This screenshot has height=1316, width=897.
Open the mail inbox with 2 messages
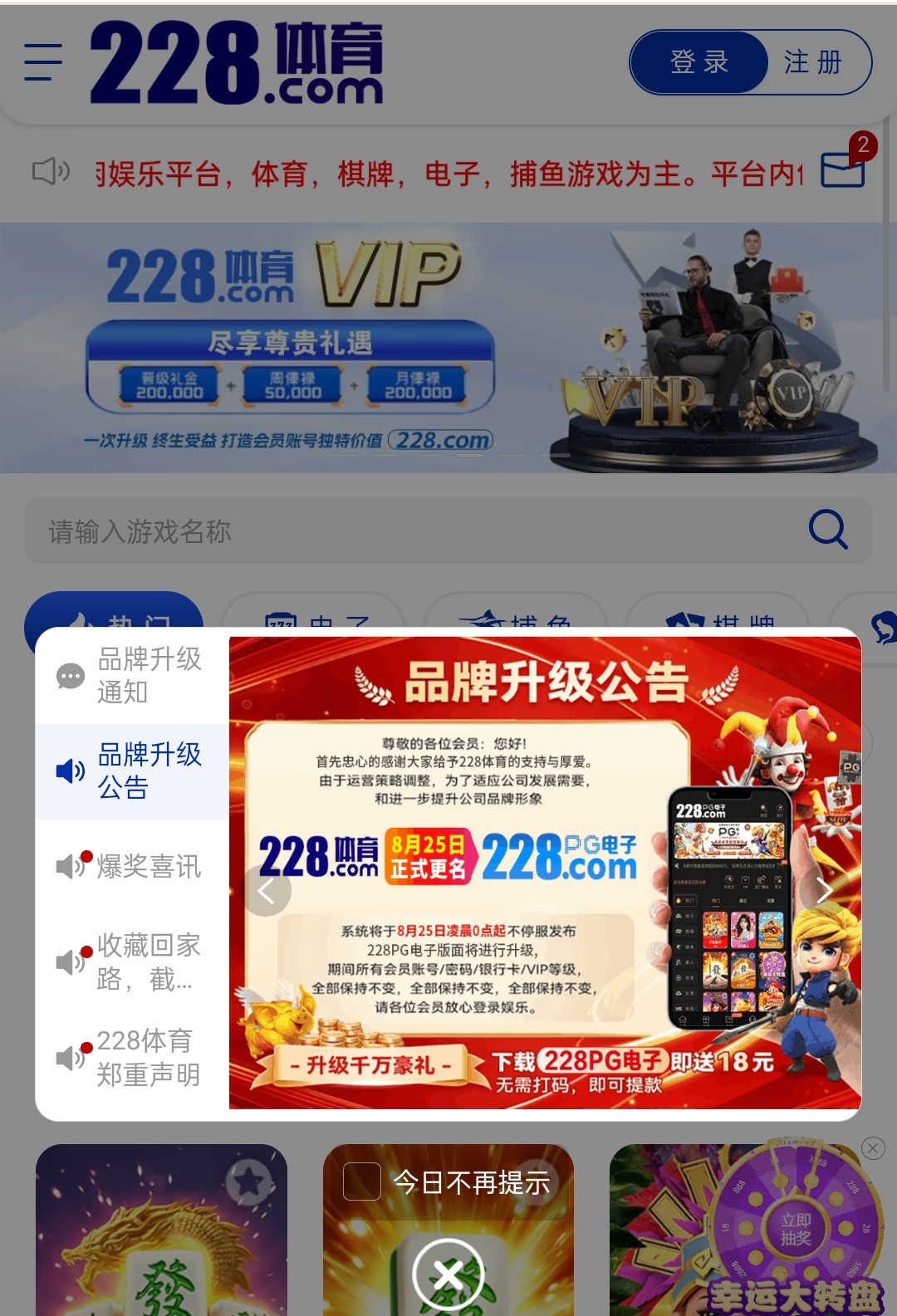[x=842, y=169]
